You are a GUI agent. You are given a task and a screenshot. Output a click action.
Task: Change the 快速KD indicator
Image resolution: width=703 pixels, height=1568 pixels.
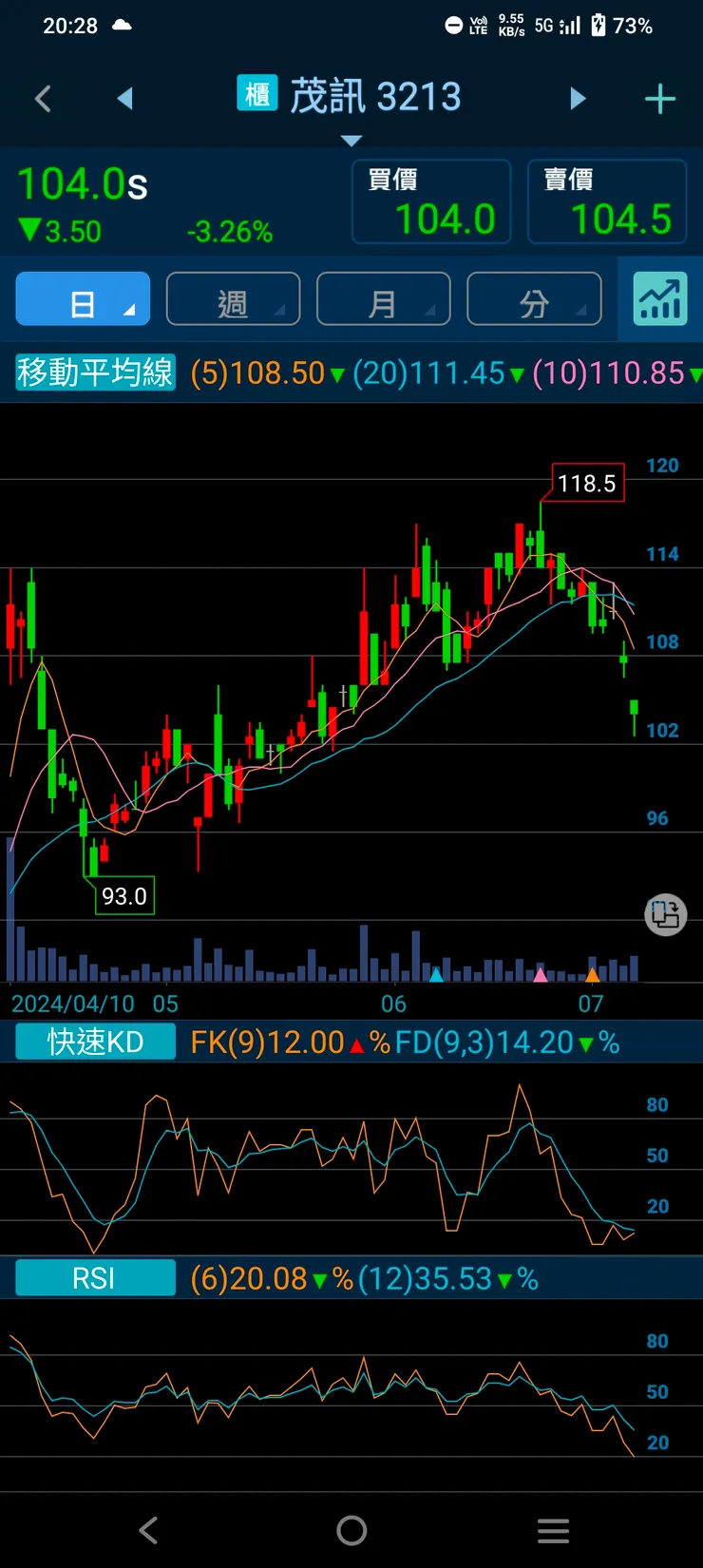95,1042
